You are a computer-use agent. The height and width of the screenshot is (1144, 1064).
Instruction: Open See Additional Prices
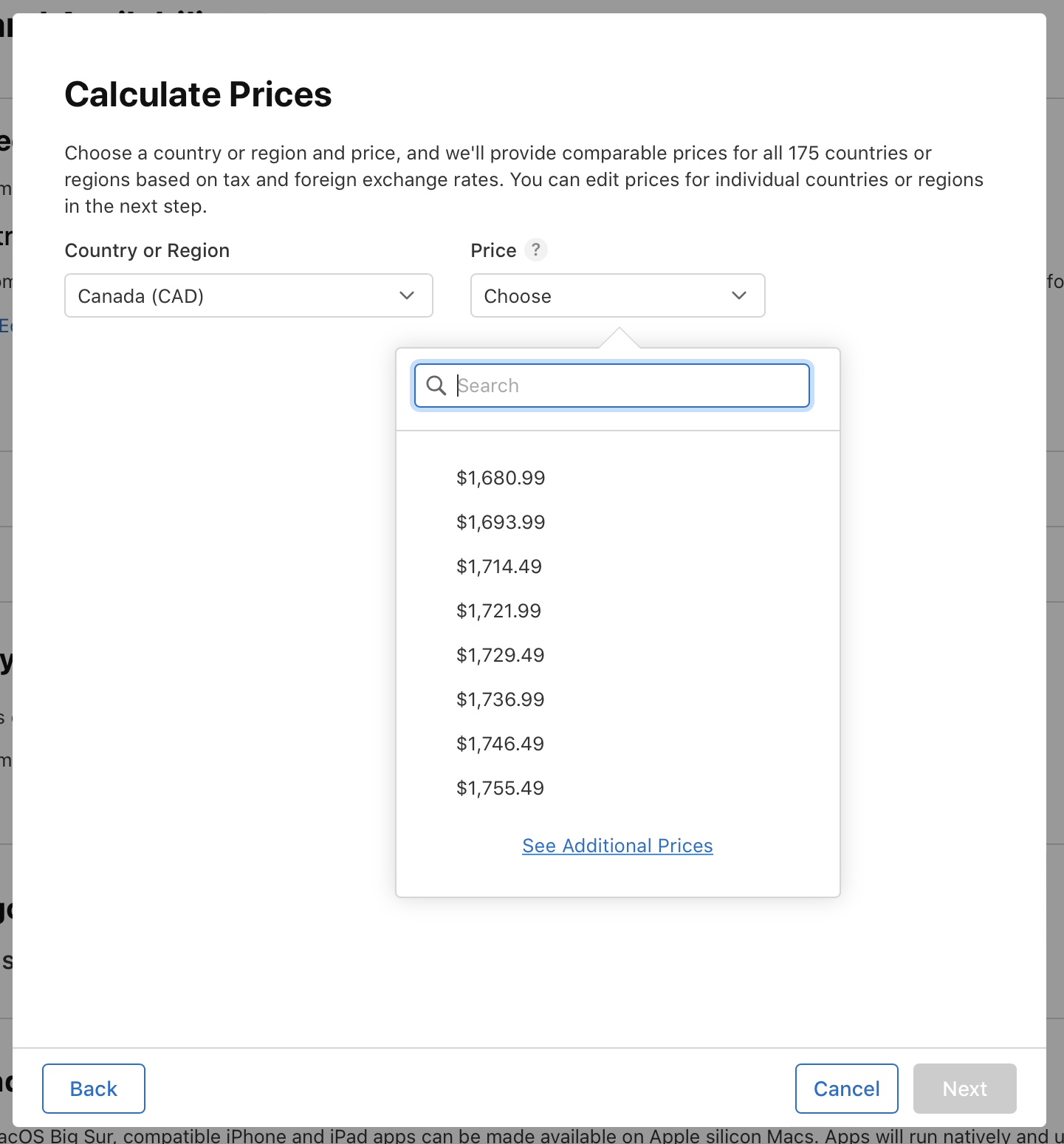pyautogui.click(x=617, y=846)
